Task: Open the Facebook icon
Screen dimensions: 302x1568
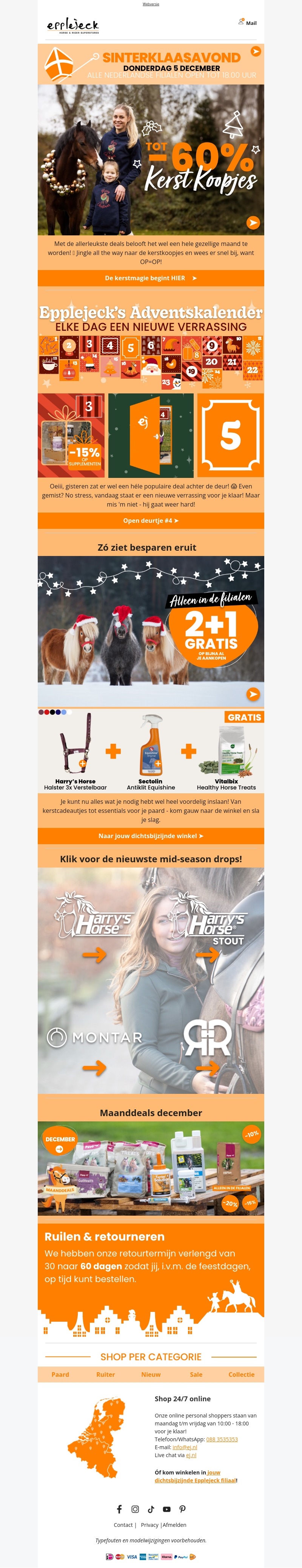Action: [x=119, y=1509]
